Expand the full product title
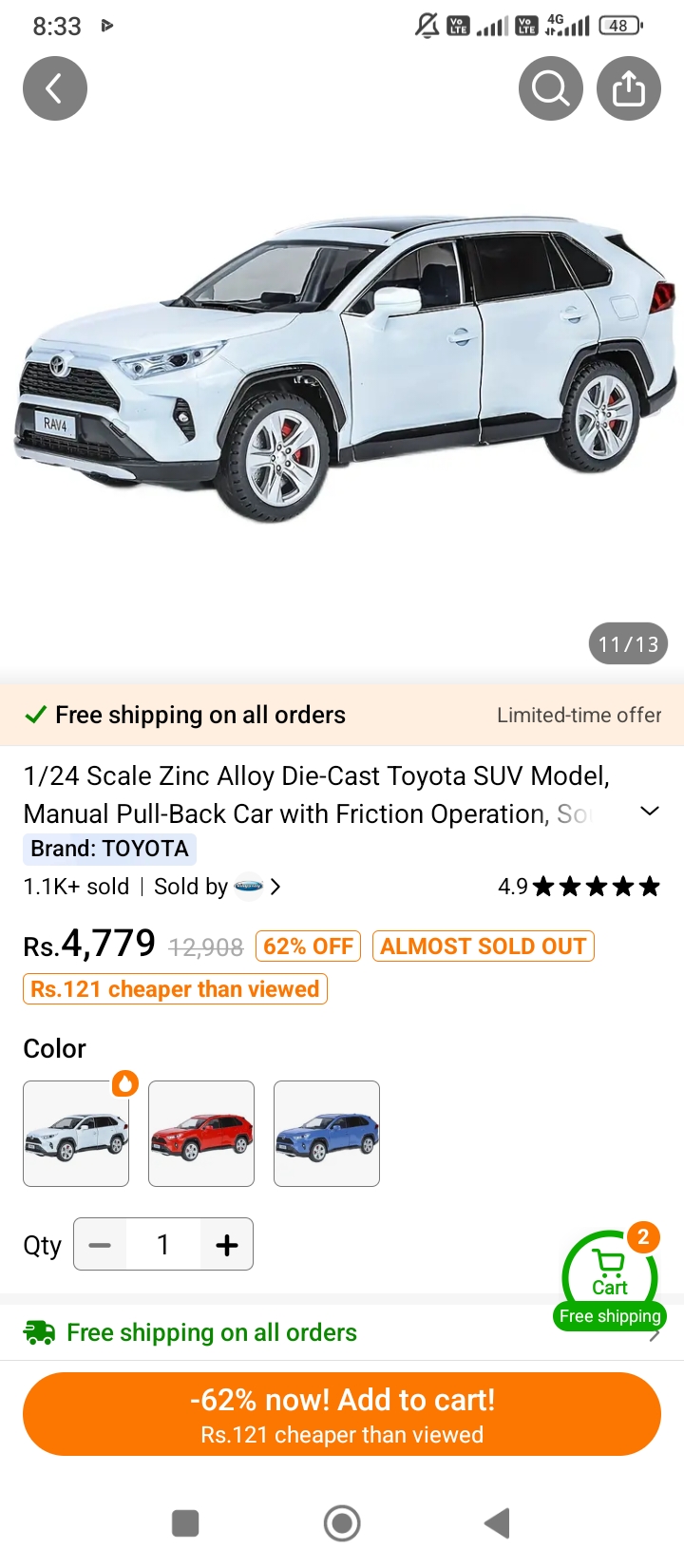 click(x=650, y=811)
